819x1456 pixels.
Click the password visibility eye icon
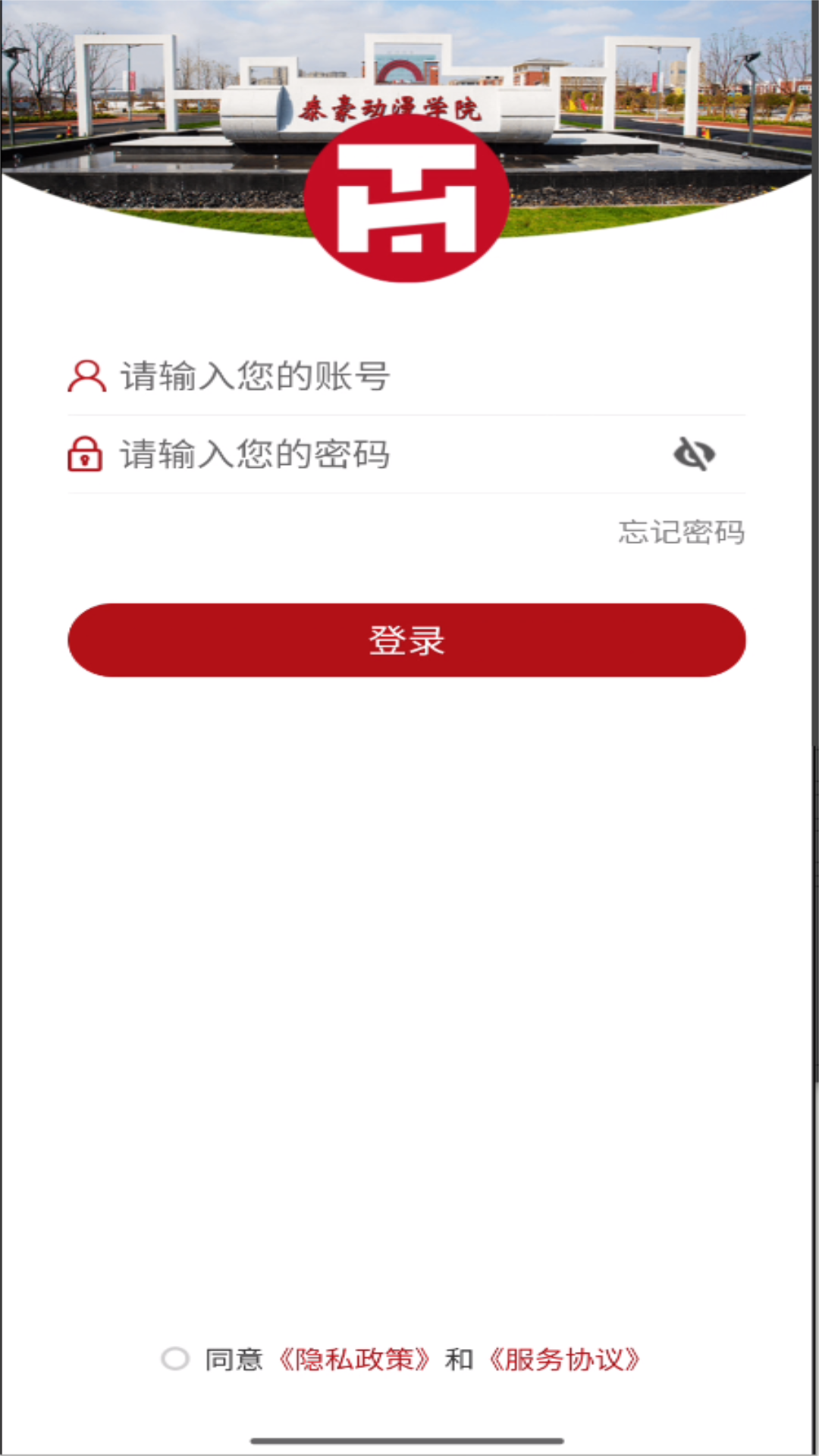pos(695,453)
